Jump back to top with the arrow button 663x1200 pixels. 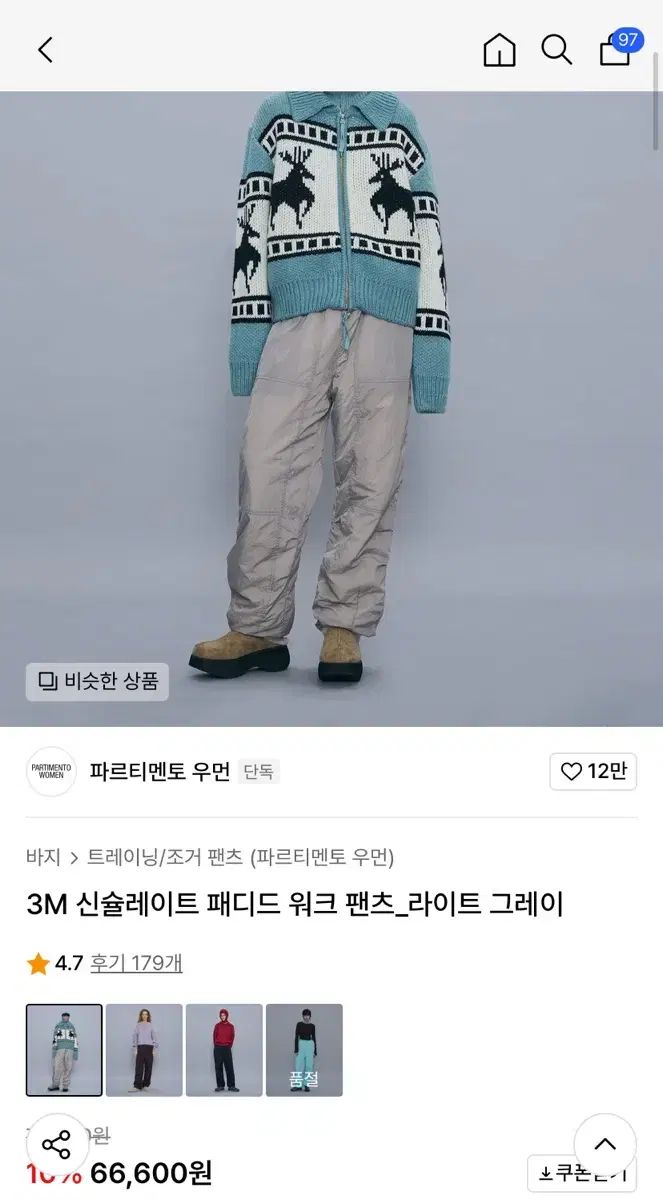pos(605,1144)
